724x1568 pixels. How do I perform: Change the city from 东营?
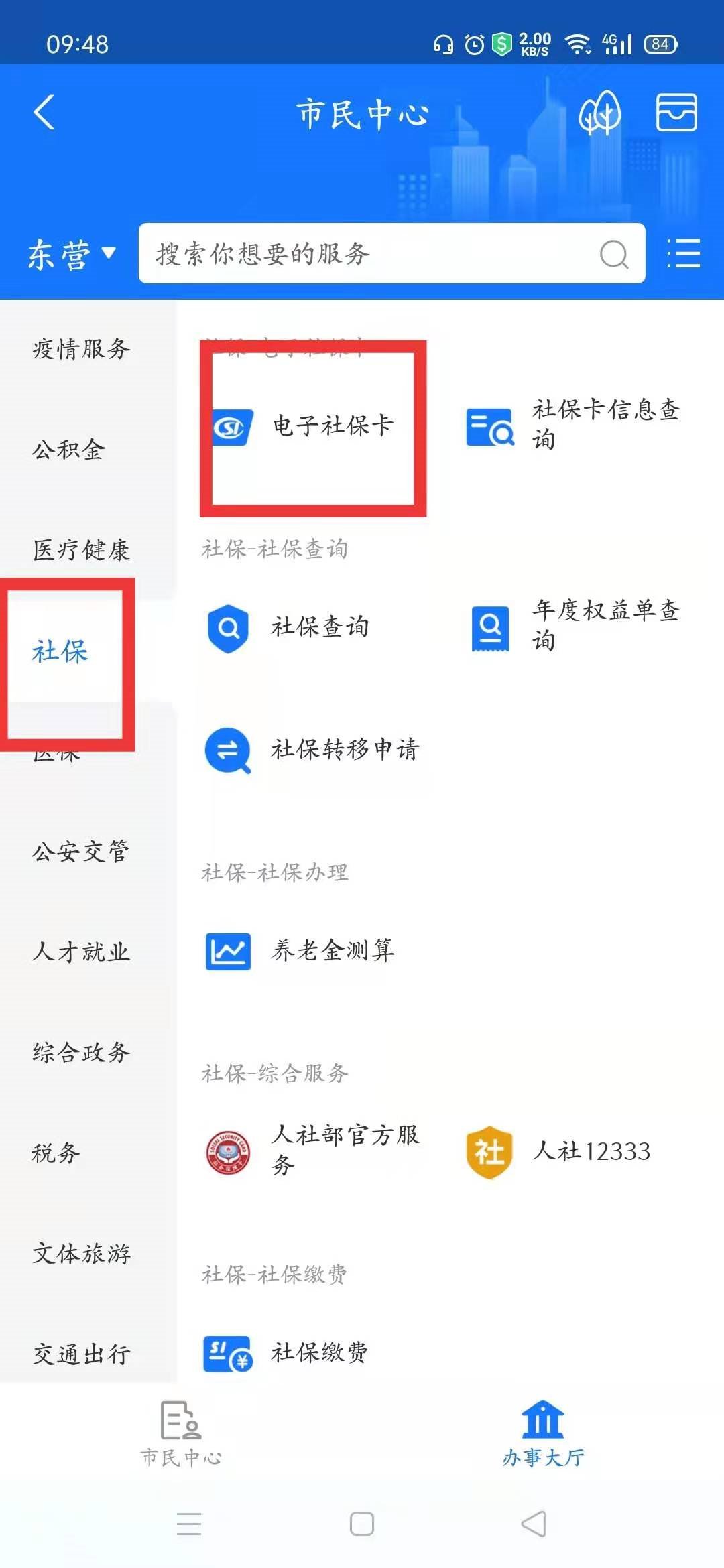pos(70,255)
